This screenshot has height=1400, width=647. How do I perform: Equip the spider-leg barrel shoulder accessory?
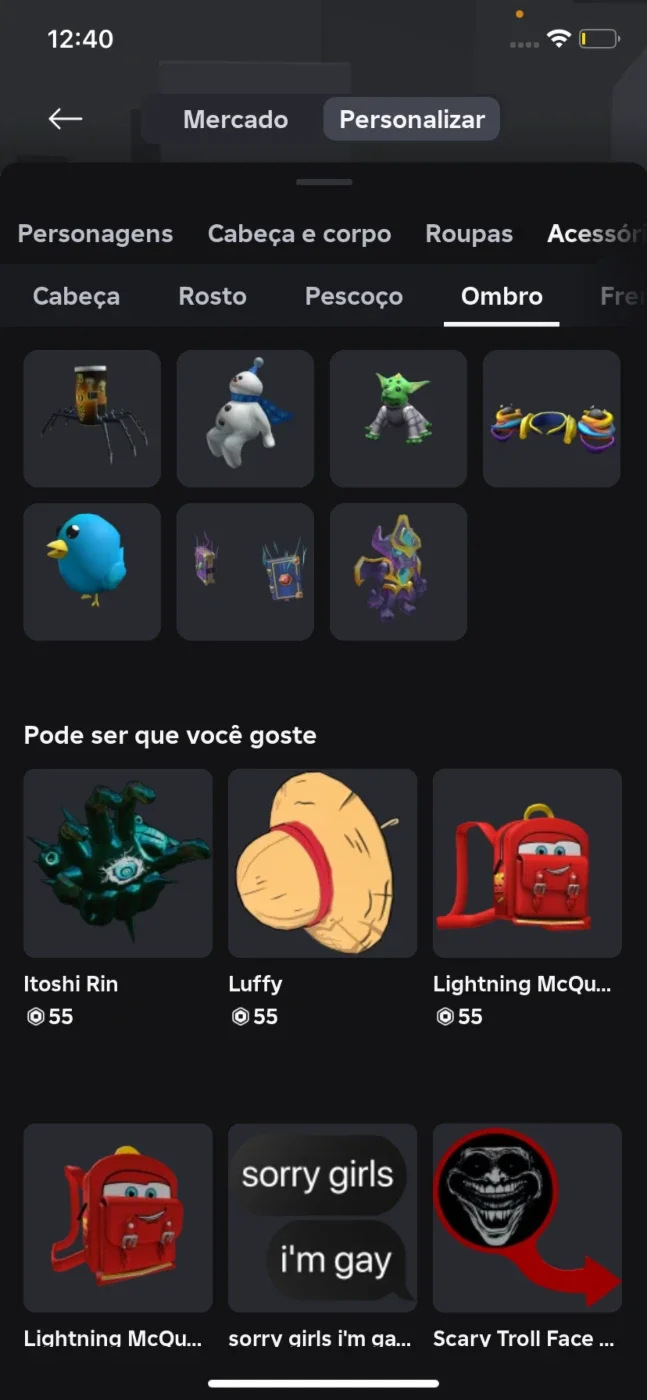[x=92, y=418]
